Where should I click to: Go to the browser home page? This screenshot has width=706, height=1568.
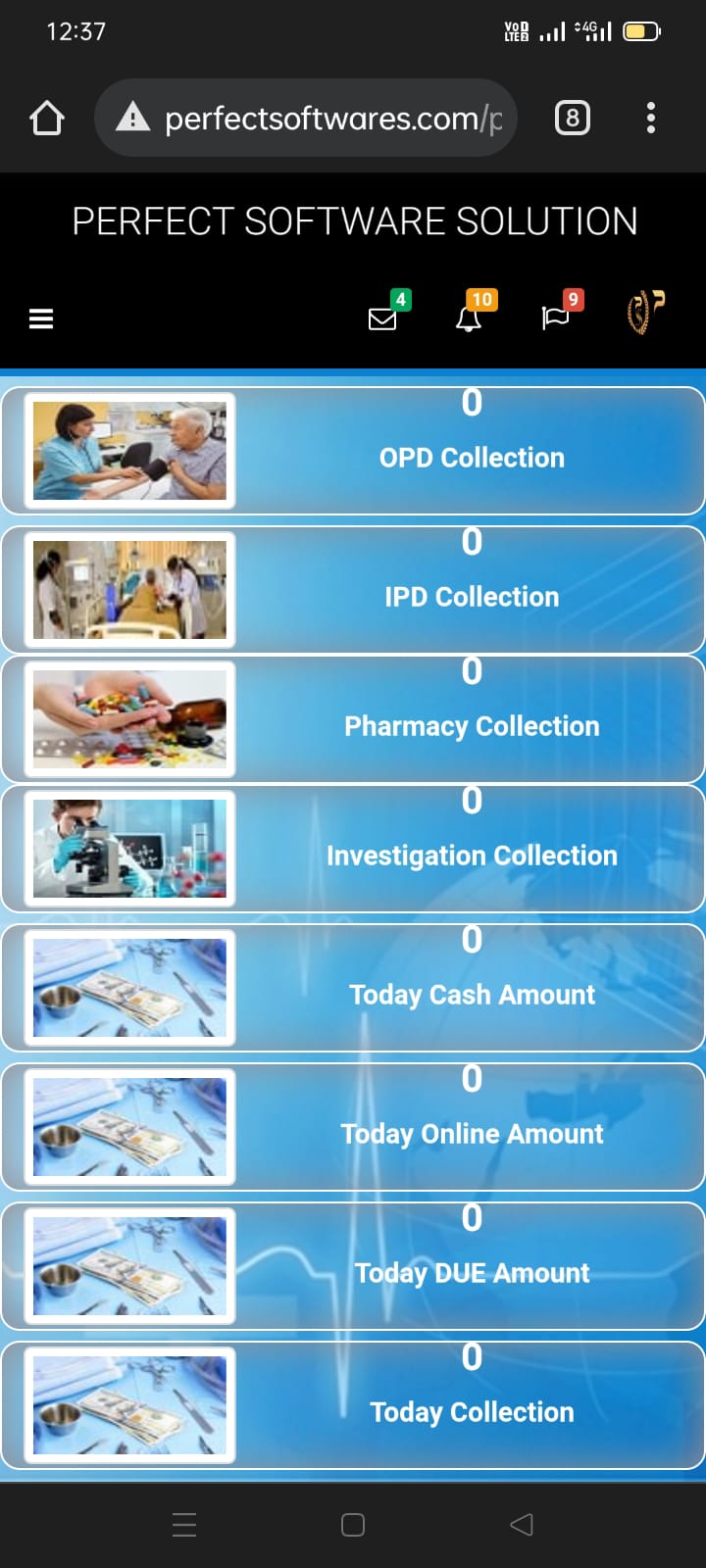point(46,119)
